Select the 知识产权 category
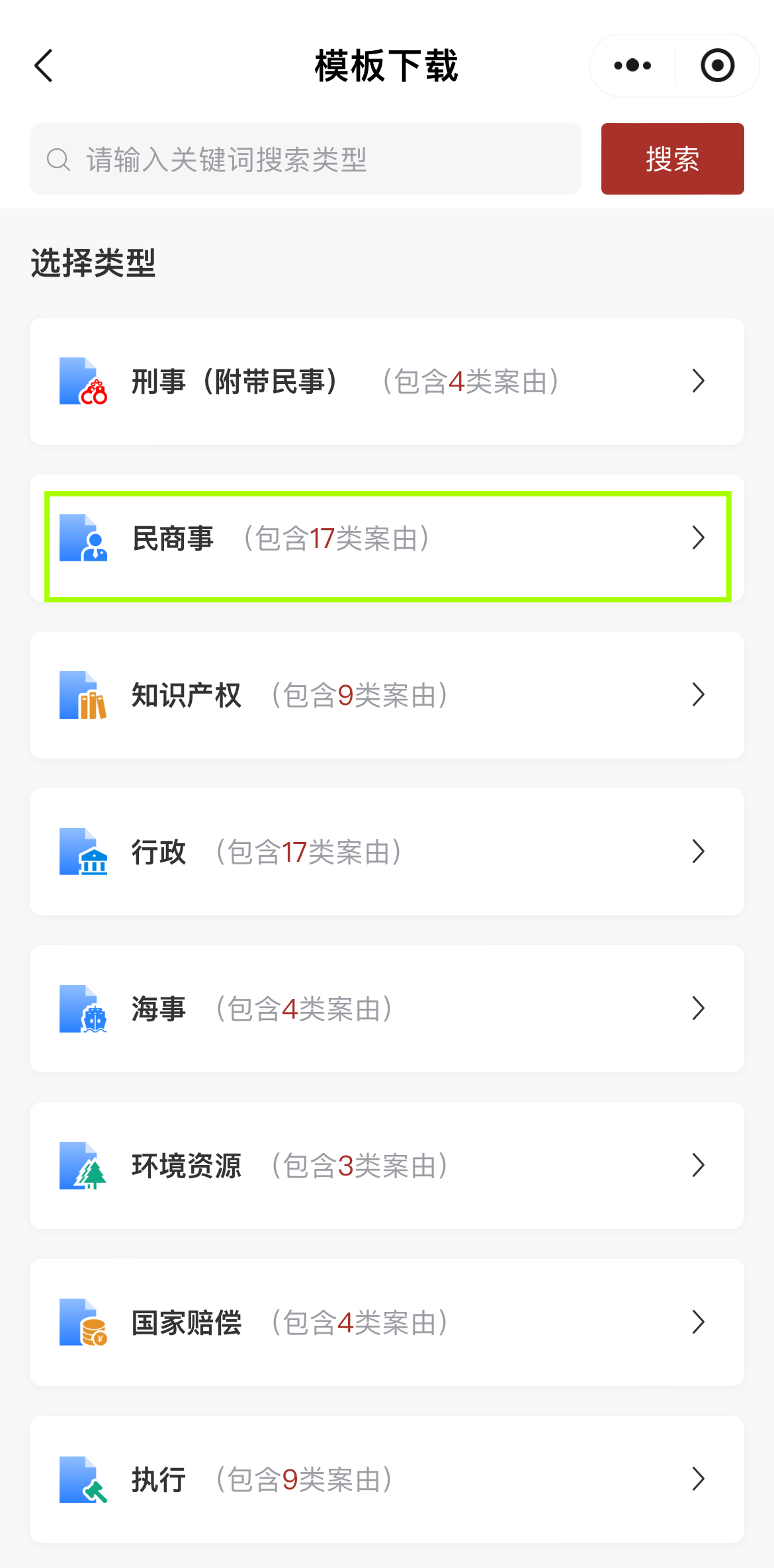Screen dimensions: 774x1568 click(x=387, y=695)
